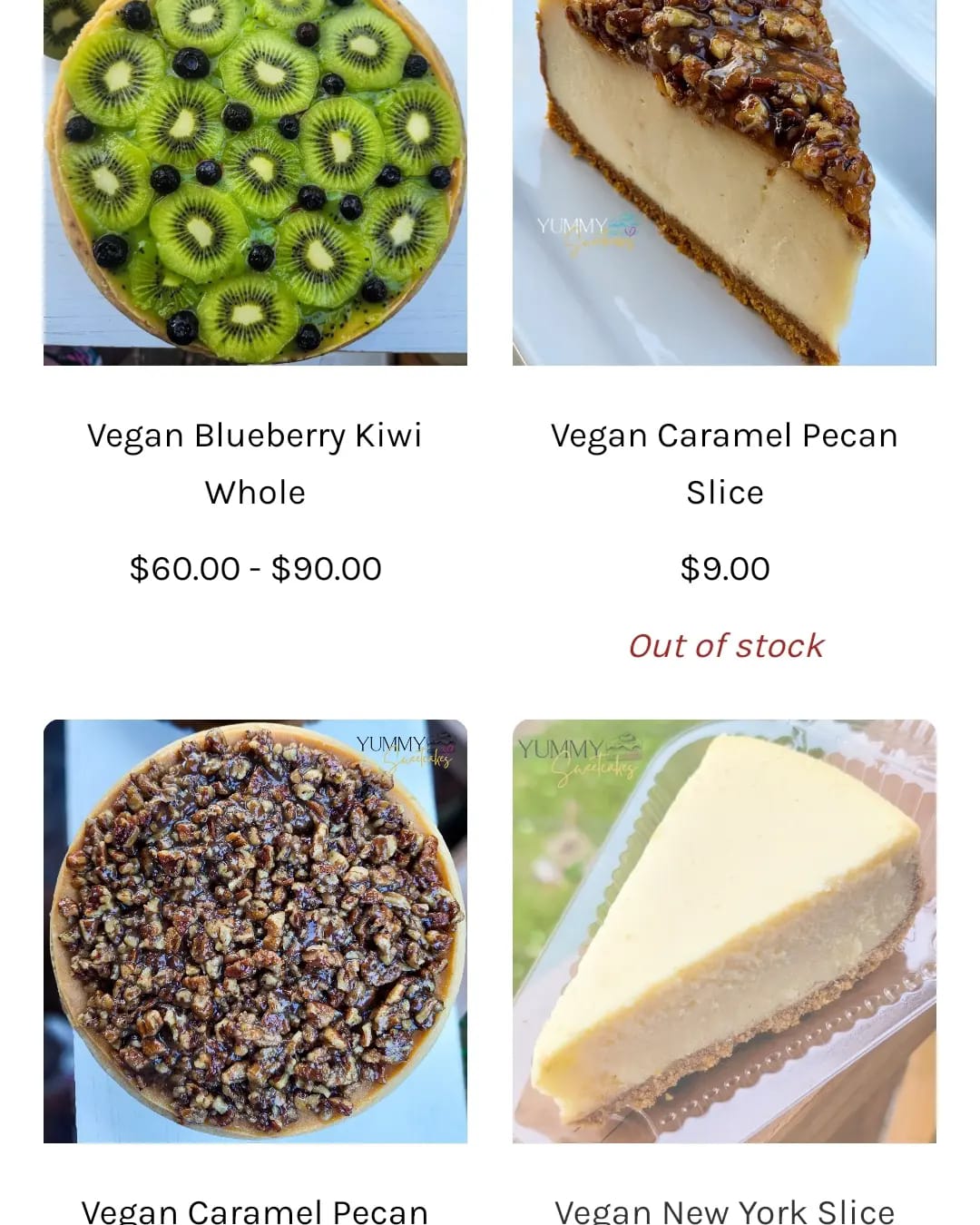Image resolution: width=980 pixels, height=1225 pixels.
Task: View the Vegan Caramel Pecan Slice photo
Action: coord(724,181)
